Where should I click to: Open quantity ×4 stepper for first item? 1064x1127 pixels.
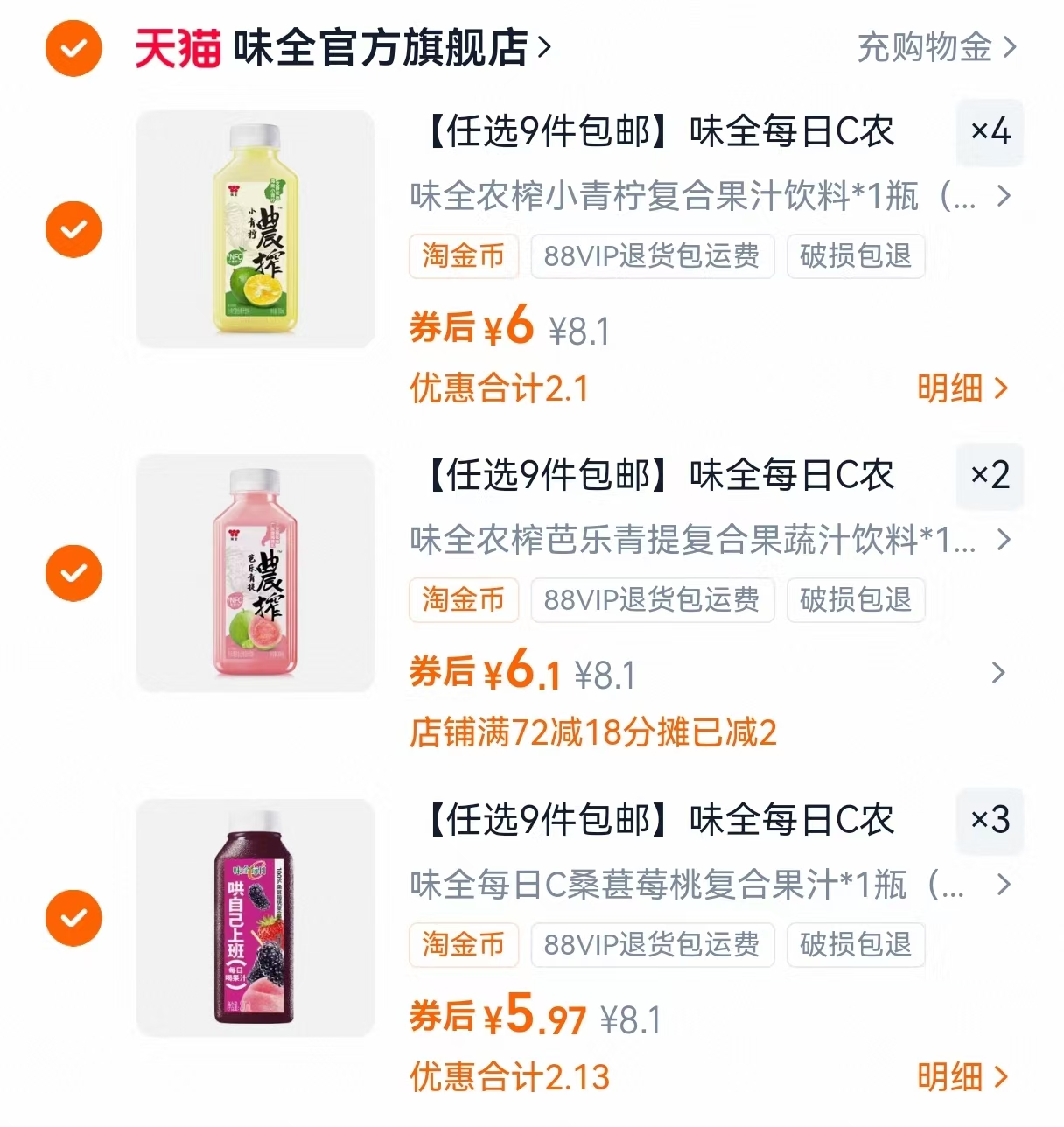990,133
